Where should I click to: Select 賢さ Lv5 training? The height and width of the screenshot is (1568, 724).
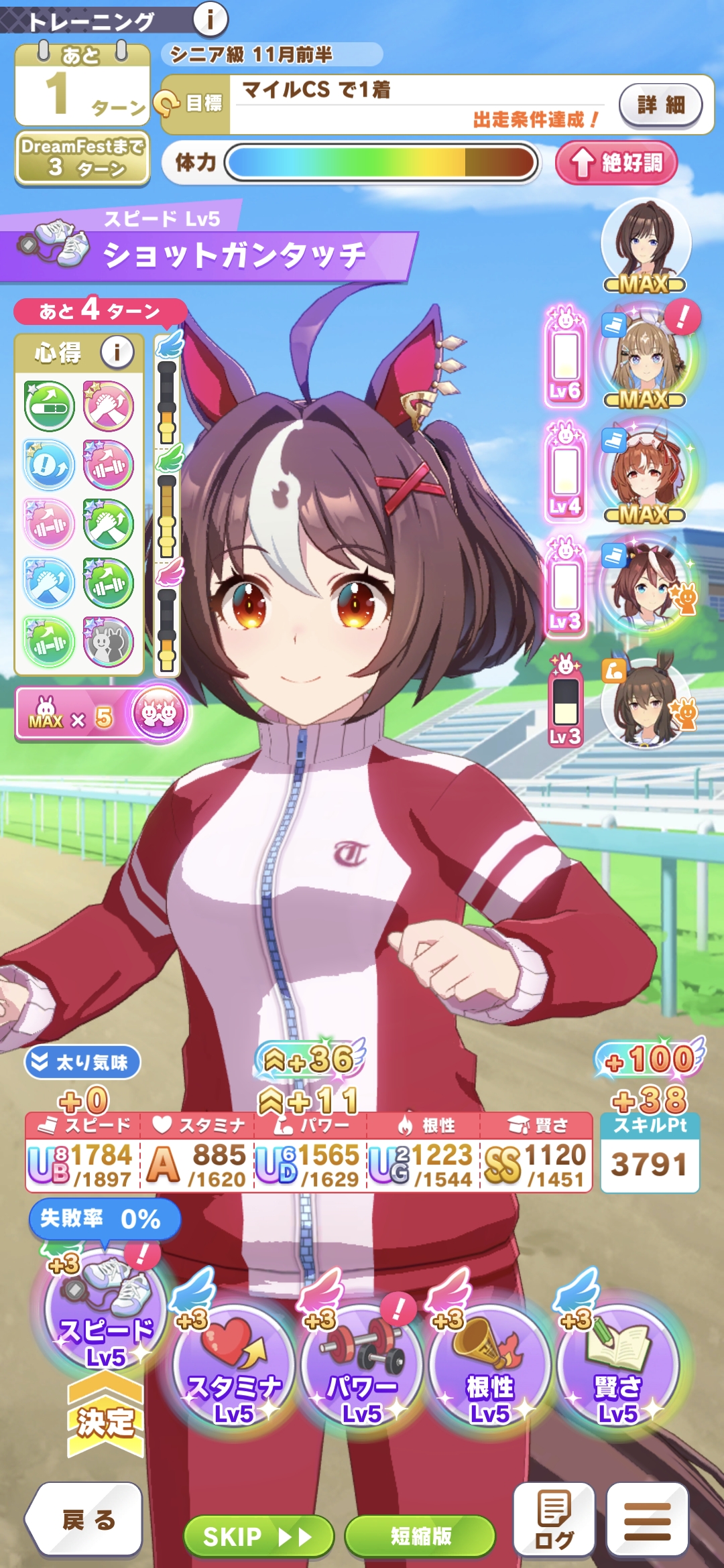coord(618,1364)
